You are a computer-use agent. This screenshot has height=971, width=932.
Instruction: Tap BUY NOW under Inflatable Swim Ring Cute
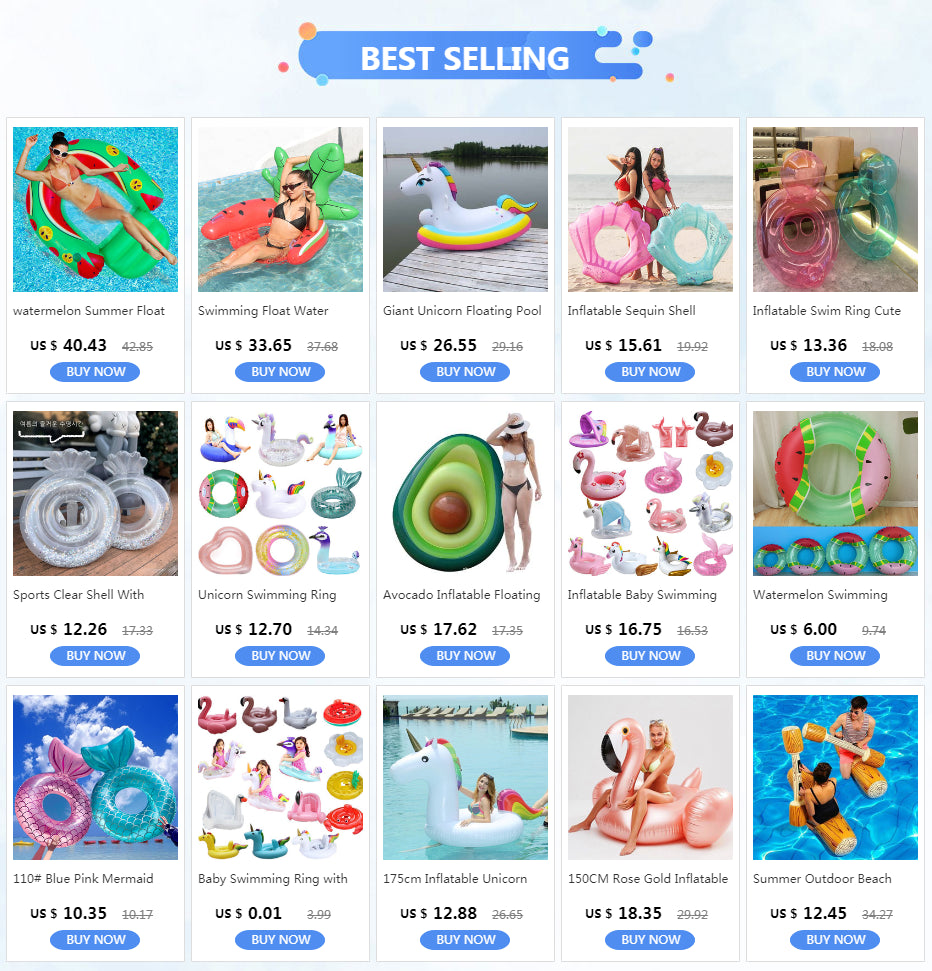click(x=835, y=372)
